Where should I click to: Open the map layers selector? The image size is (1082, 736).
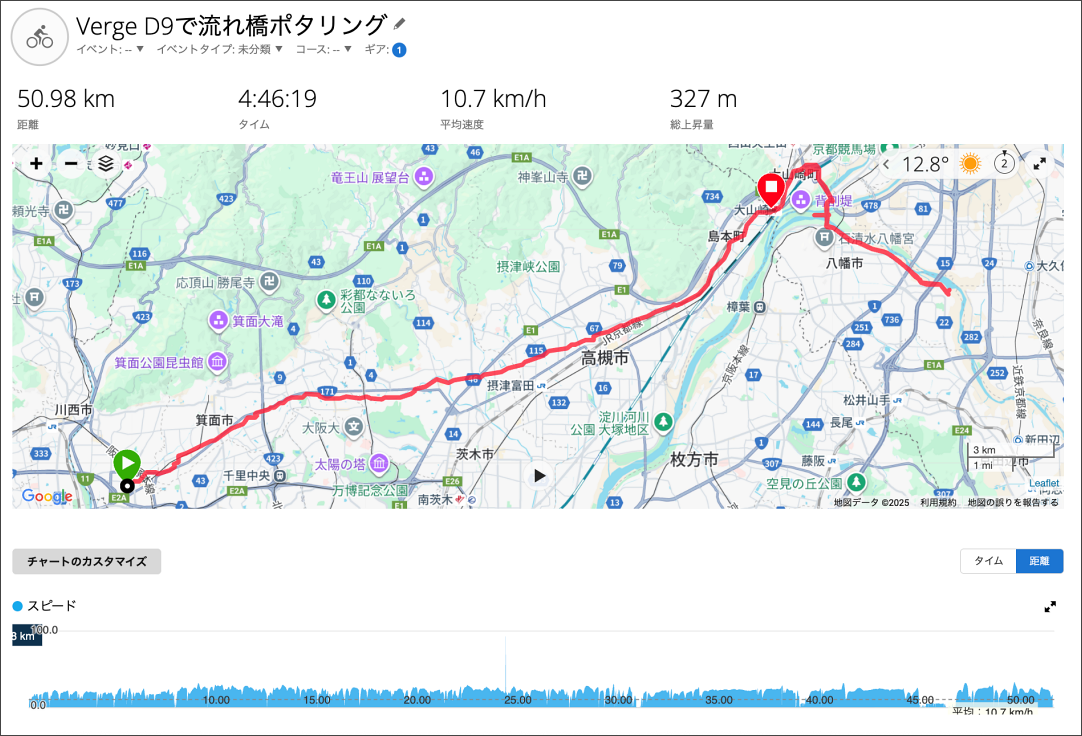pos(105,164)
